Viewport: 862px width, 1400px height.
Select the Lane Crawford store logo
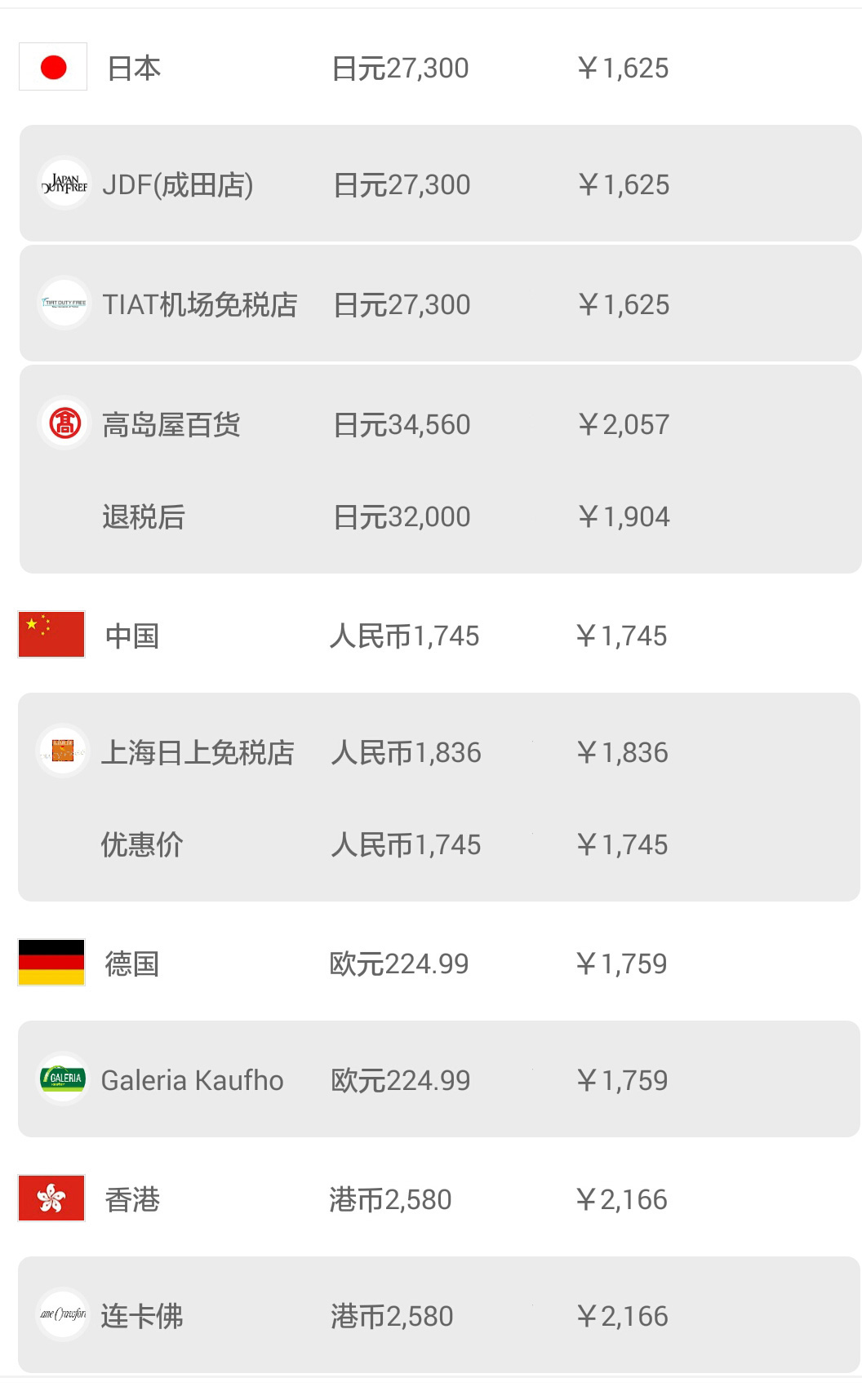coord(64,1315)
